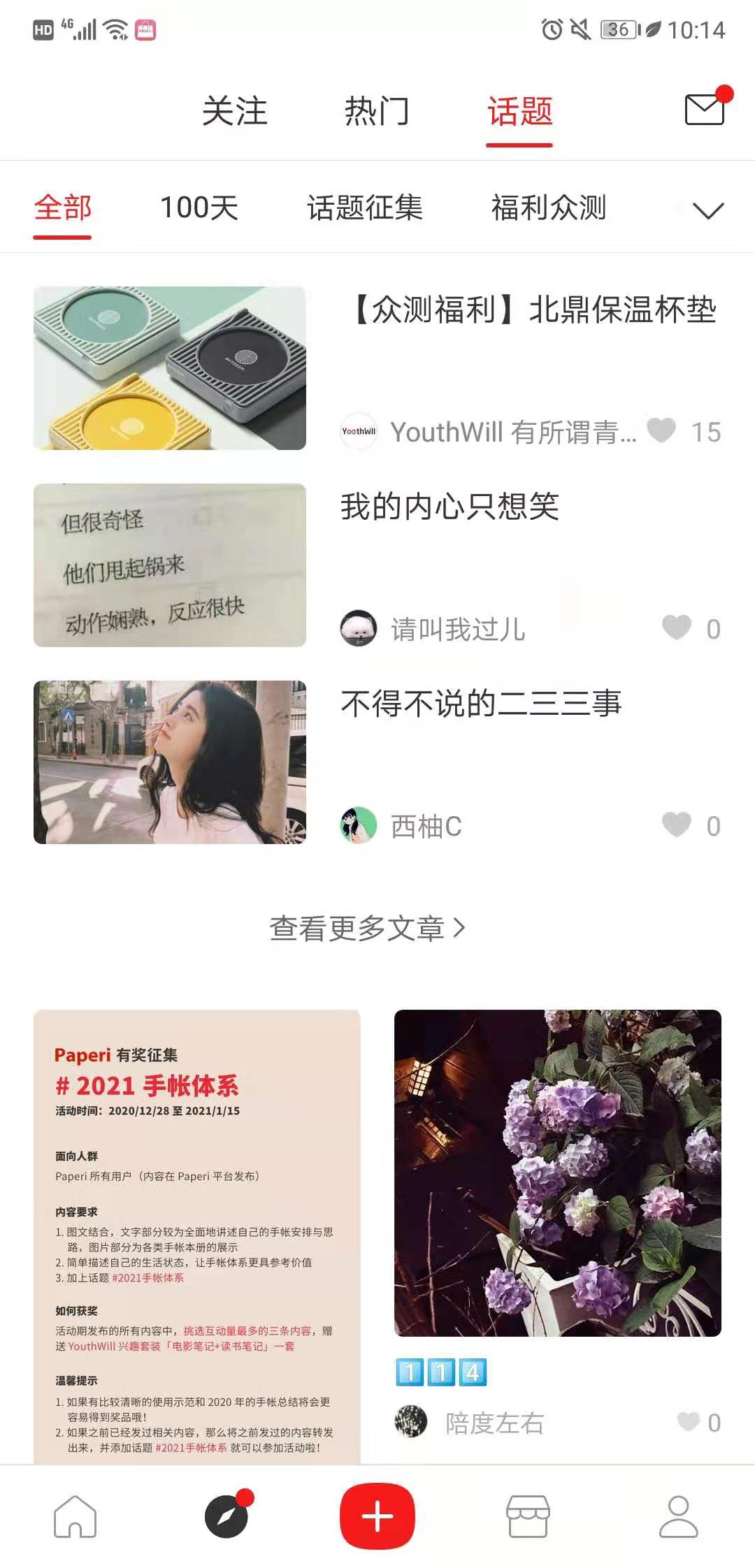Go to the home tab
The width and height of the screenshot is (755, 1568).
point(75,1516)
